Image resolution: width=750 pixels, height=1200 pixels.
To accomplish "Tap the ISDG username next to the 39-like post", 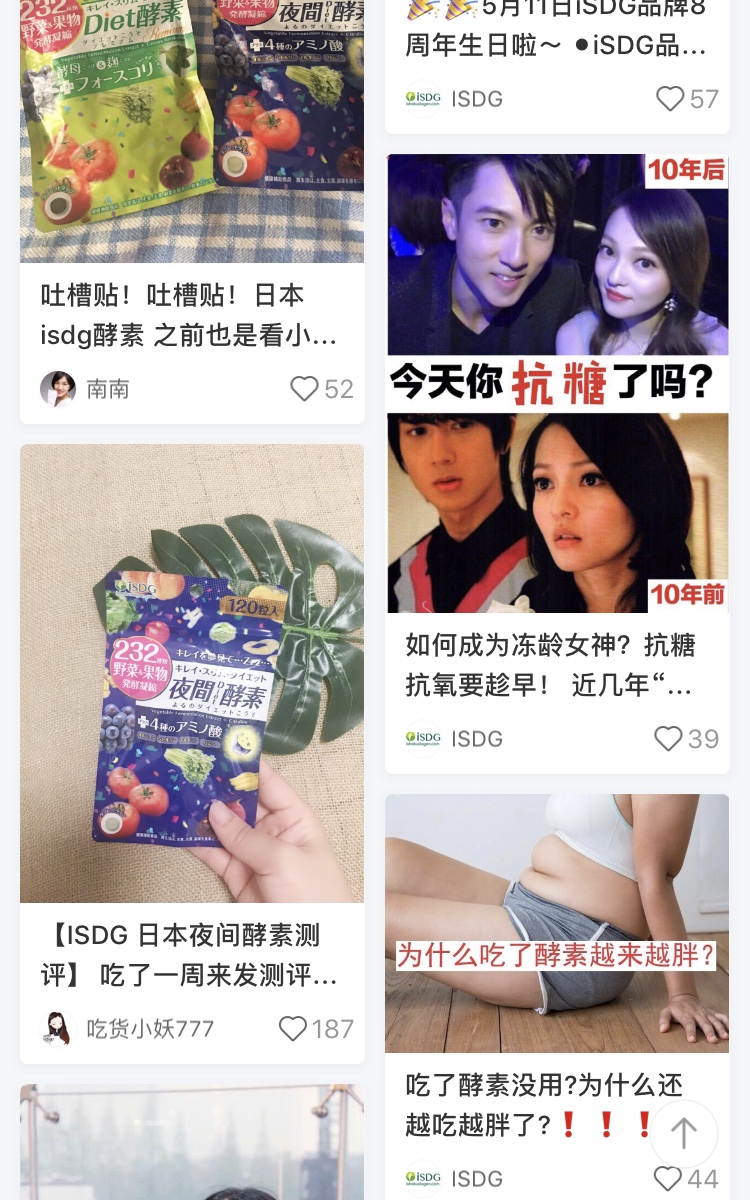I will coord(477,738).
